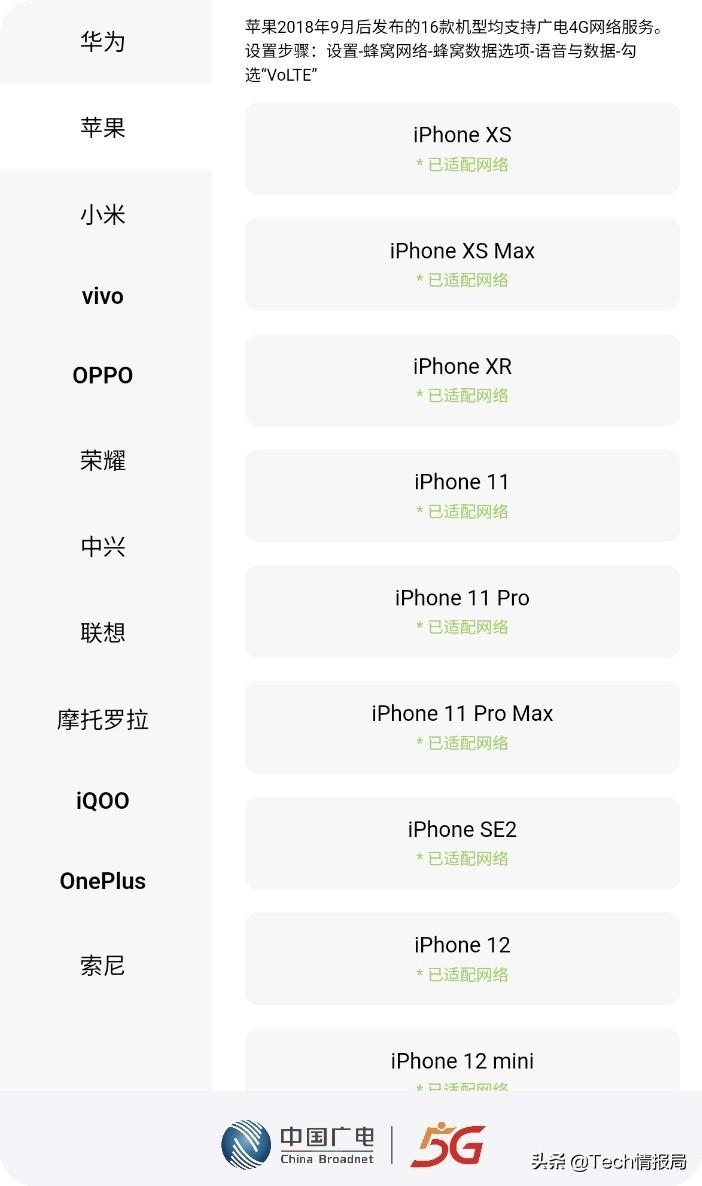Viewport: 702px width, 1186px height.
Task: Show 摩托罗拉 supported models
Action: coord(103,719)
